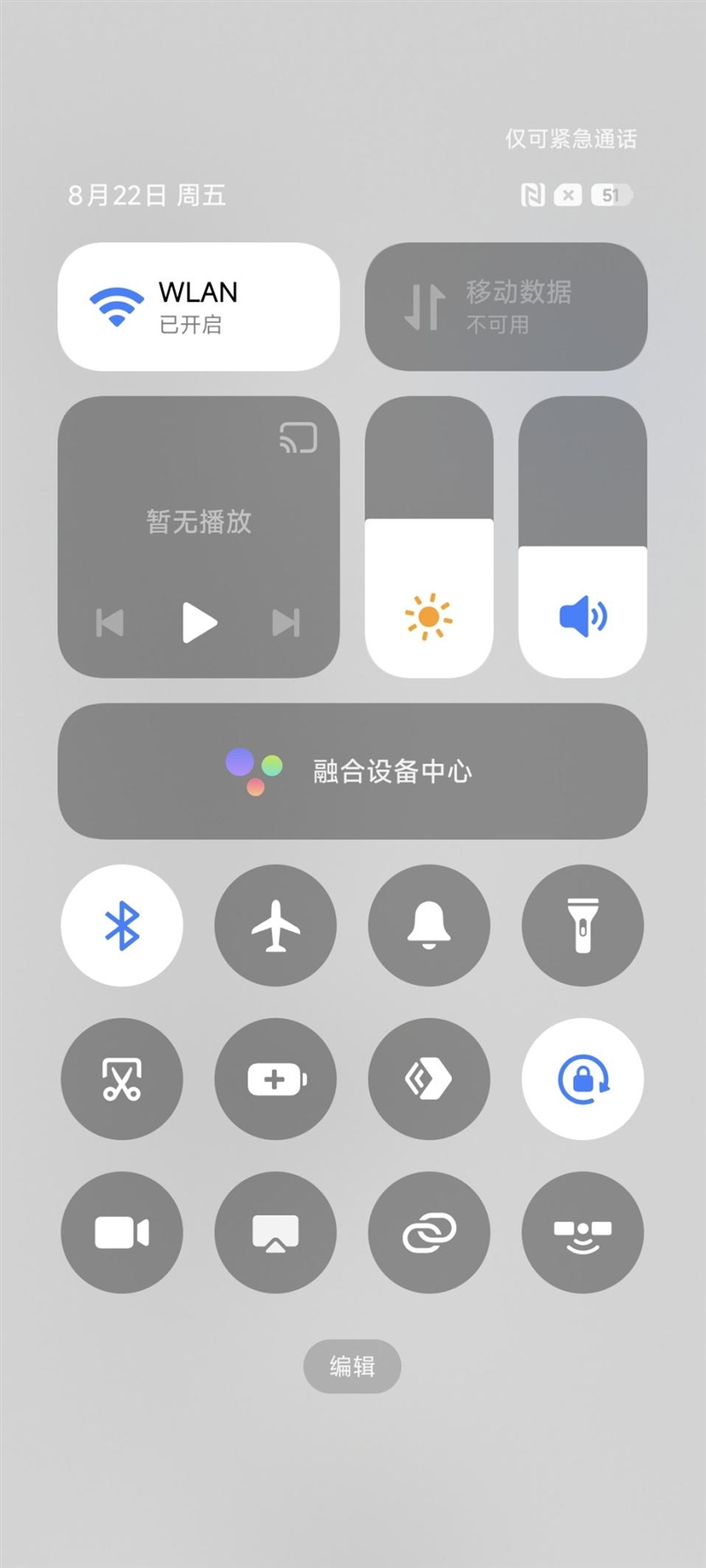Enable airplane mode

point(275,926)
